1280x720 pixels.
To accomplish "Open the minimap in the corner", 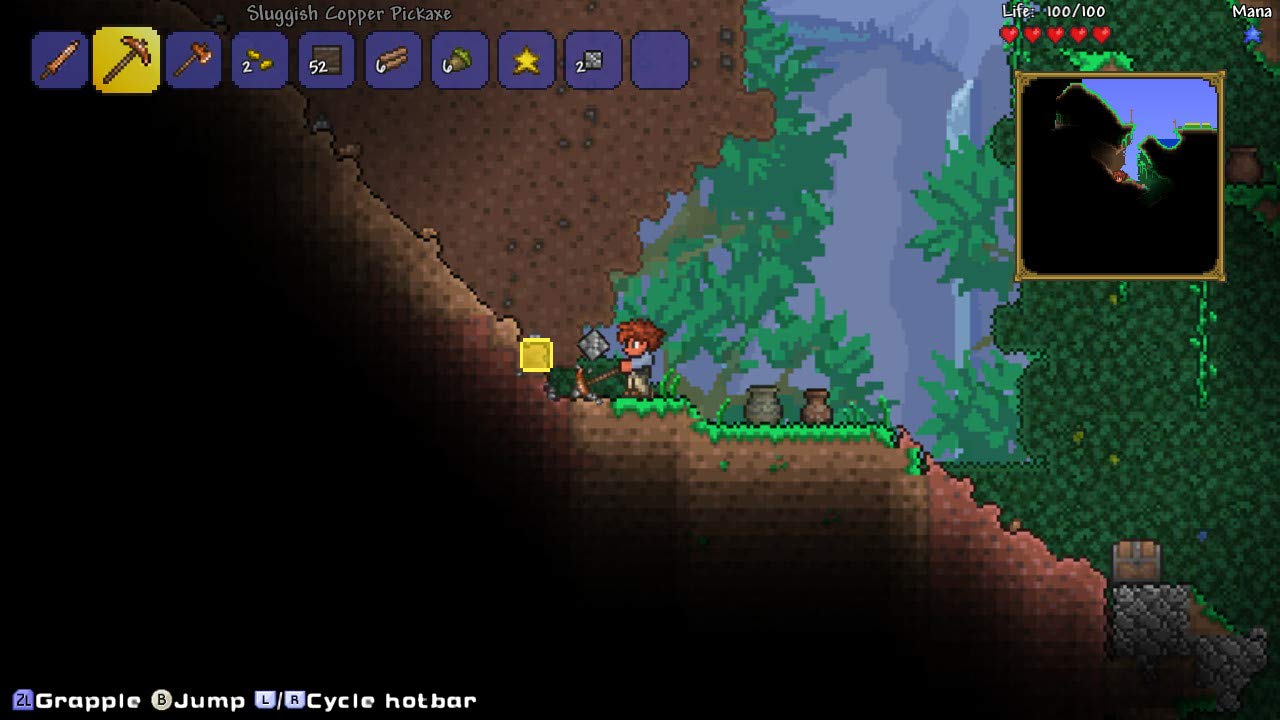I will 1120,176.
